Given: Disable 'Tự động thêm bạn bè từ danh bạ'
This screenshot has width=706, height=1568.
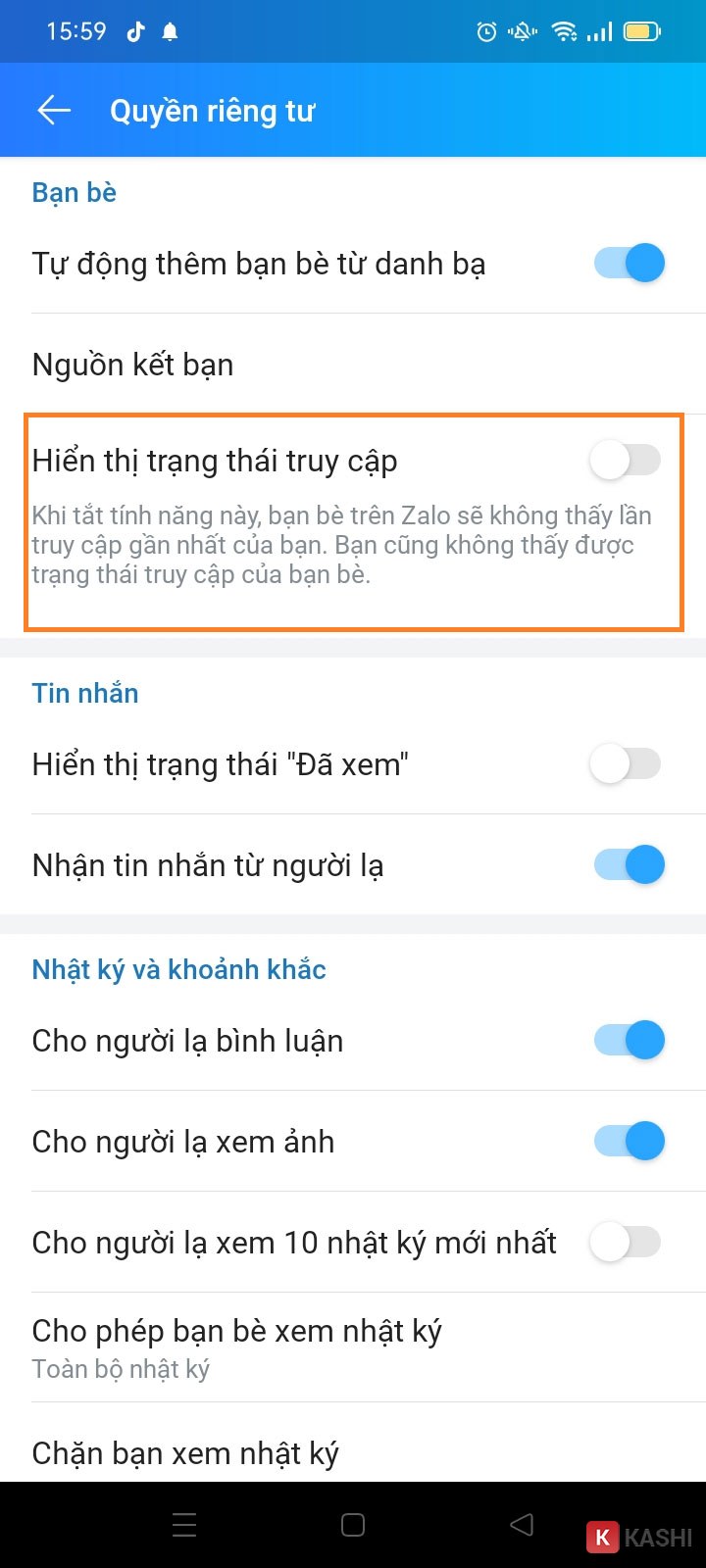Looking at the screenshot, I should tap(628, 263).
